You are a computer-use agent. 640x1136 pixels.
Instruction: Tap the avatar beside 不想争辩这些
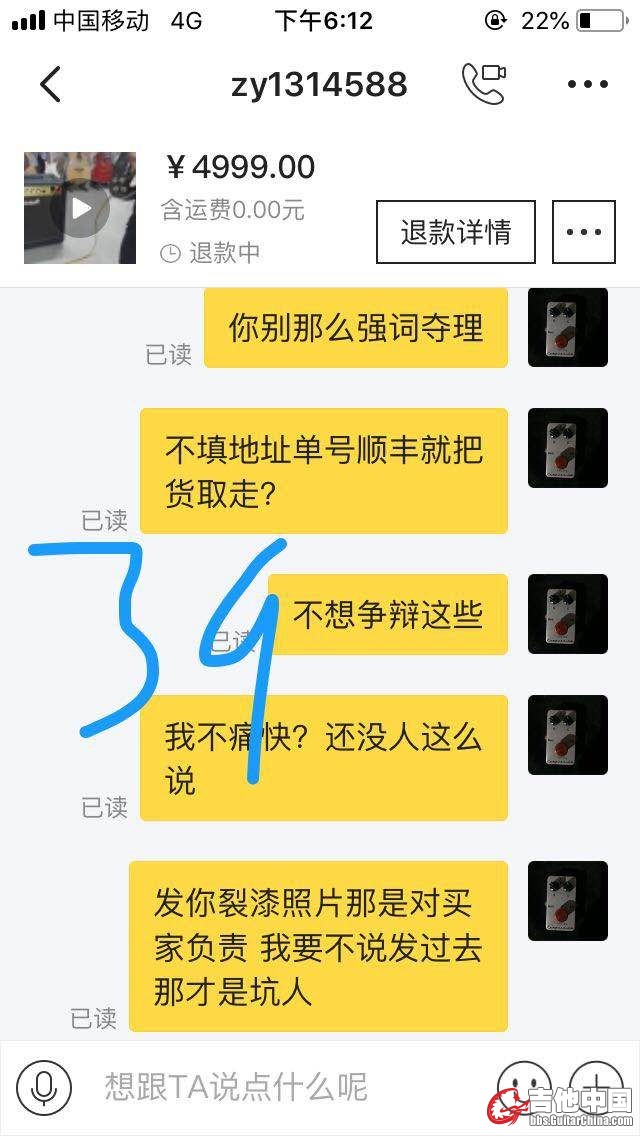click(x=567, y=614)
